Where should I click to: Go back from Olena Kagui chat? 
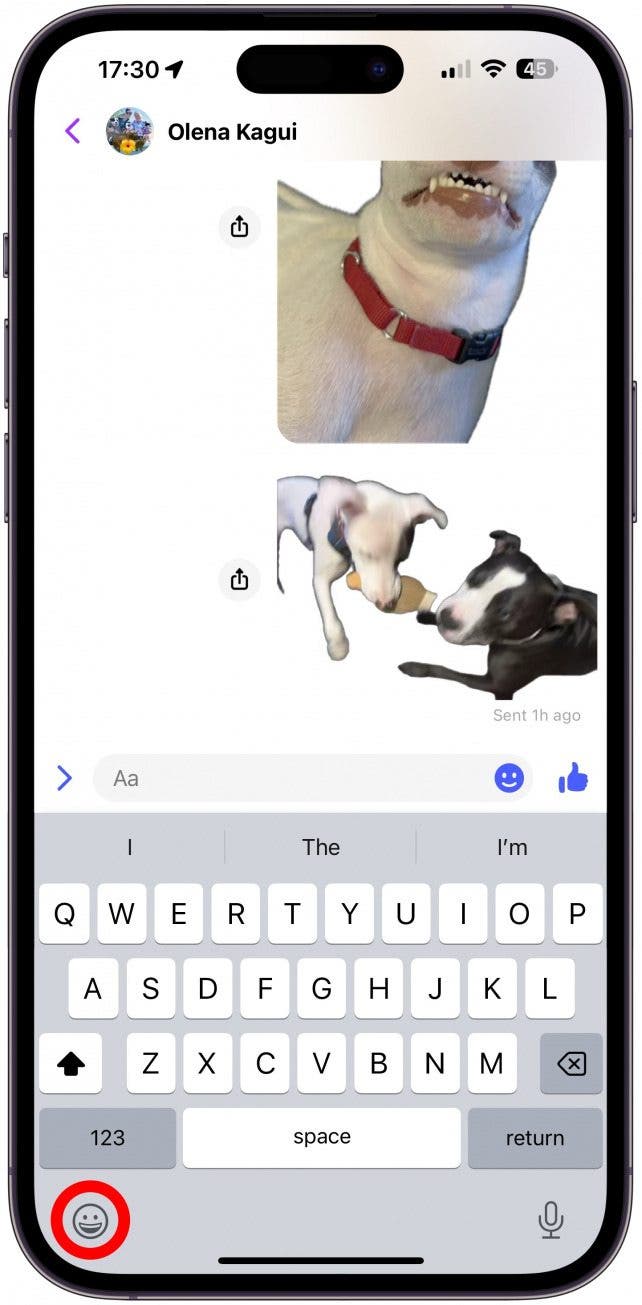pyautogui.click(x=72, y=131)
